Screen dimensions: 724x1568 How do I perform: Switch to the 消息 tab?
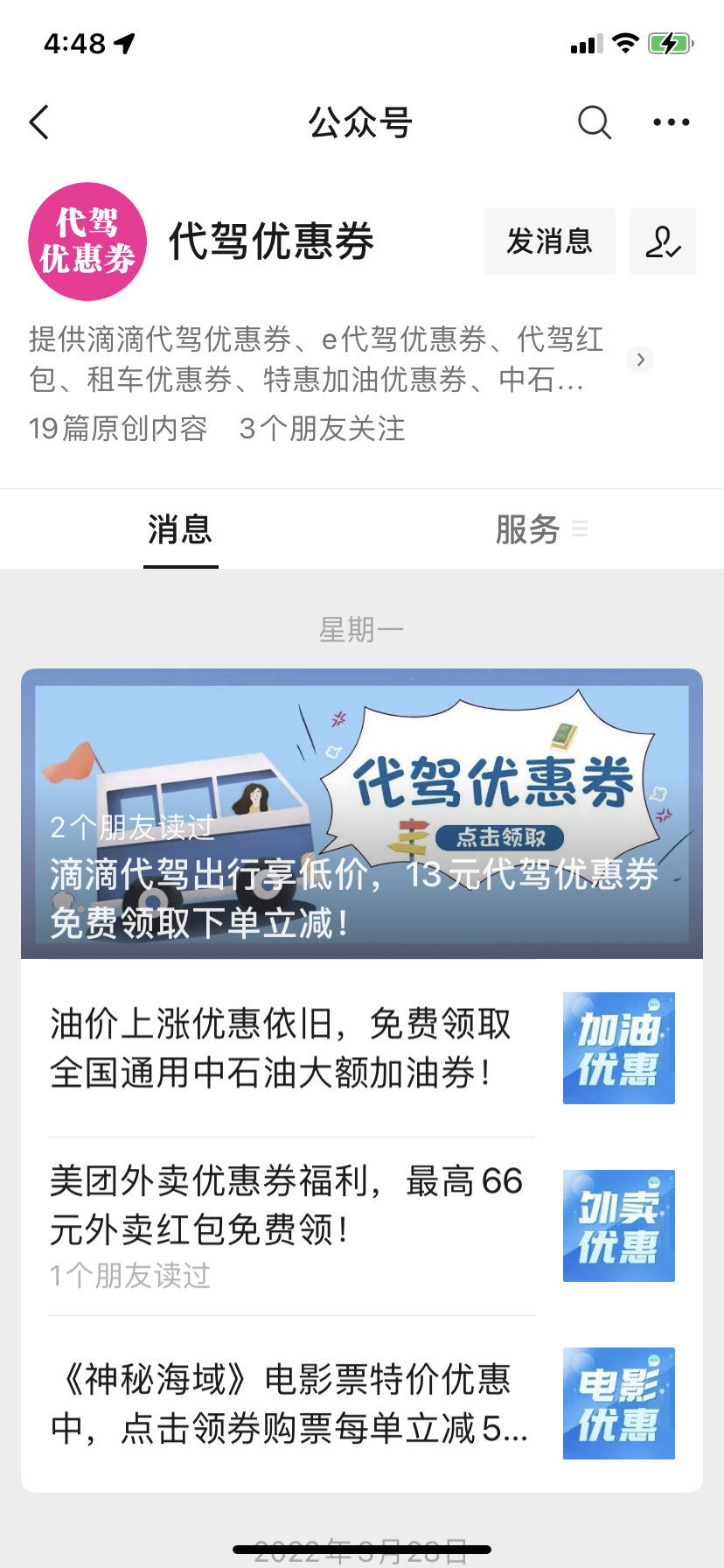coord(180,530)
